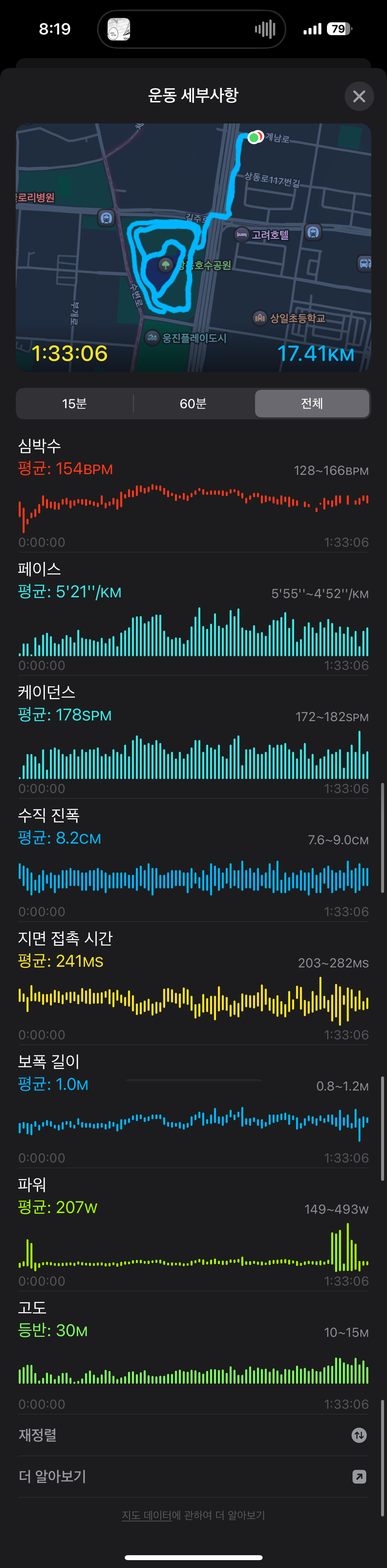The image size is (387, 1568).
Task: Open the workout route map
Action: pyautogui.click(x=194, y=248)
